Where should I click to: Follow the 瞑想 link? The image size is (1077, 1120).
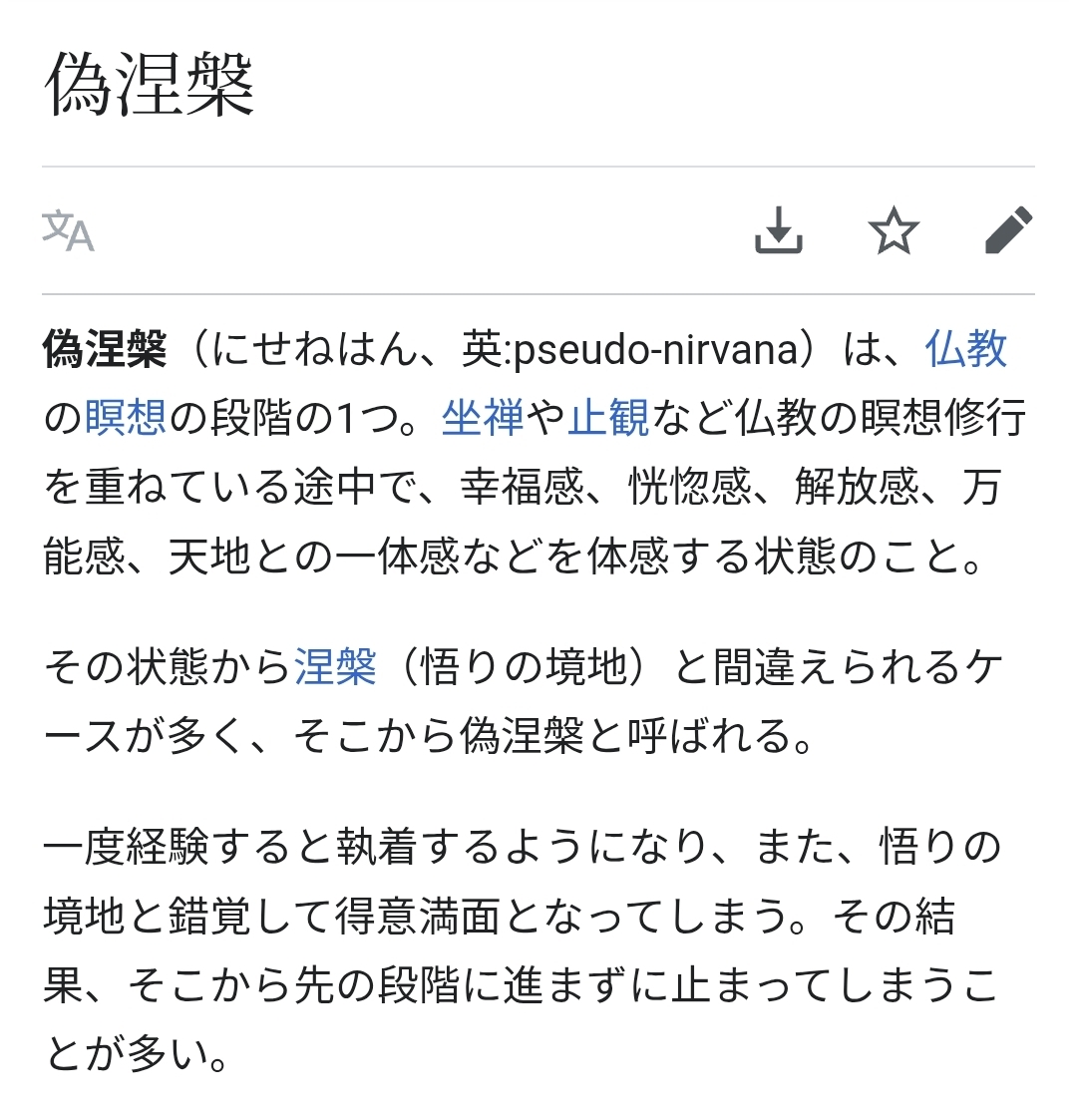tap(126, 417)
